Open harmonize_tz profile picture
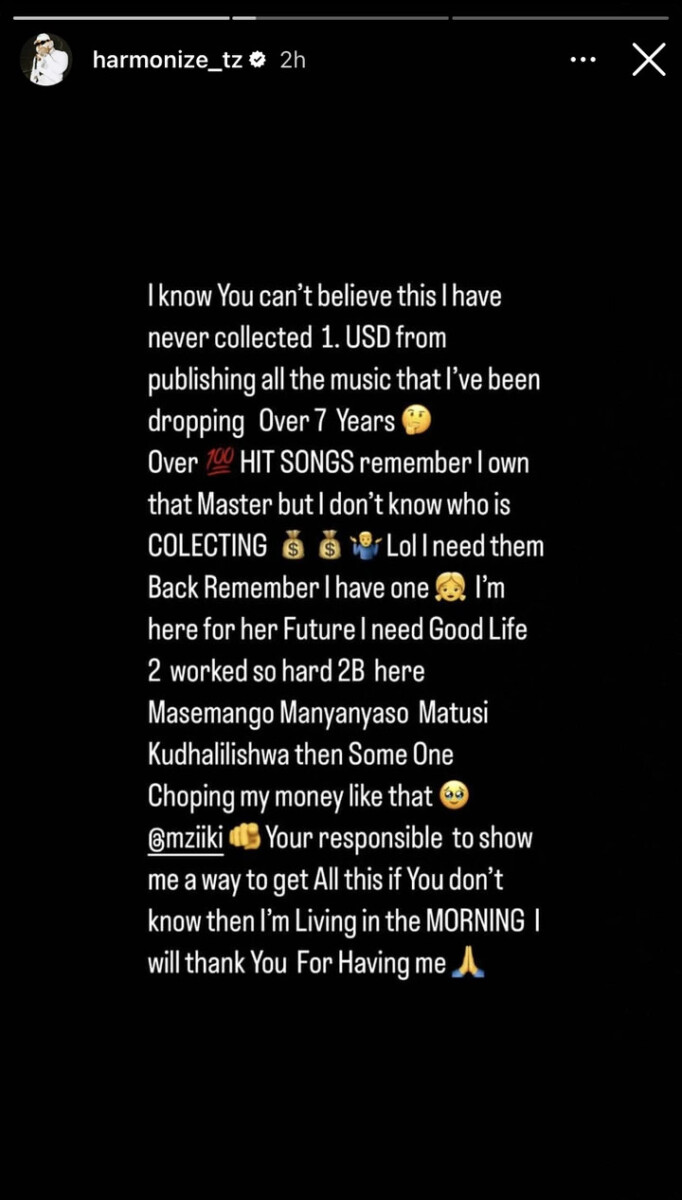This screenshot has height=1200, width=682. click(46, 60)
